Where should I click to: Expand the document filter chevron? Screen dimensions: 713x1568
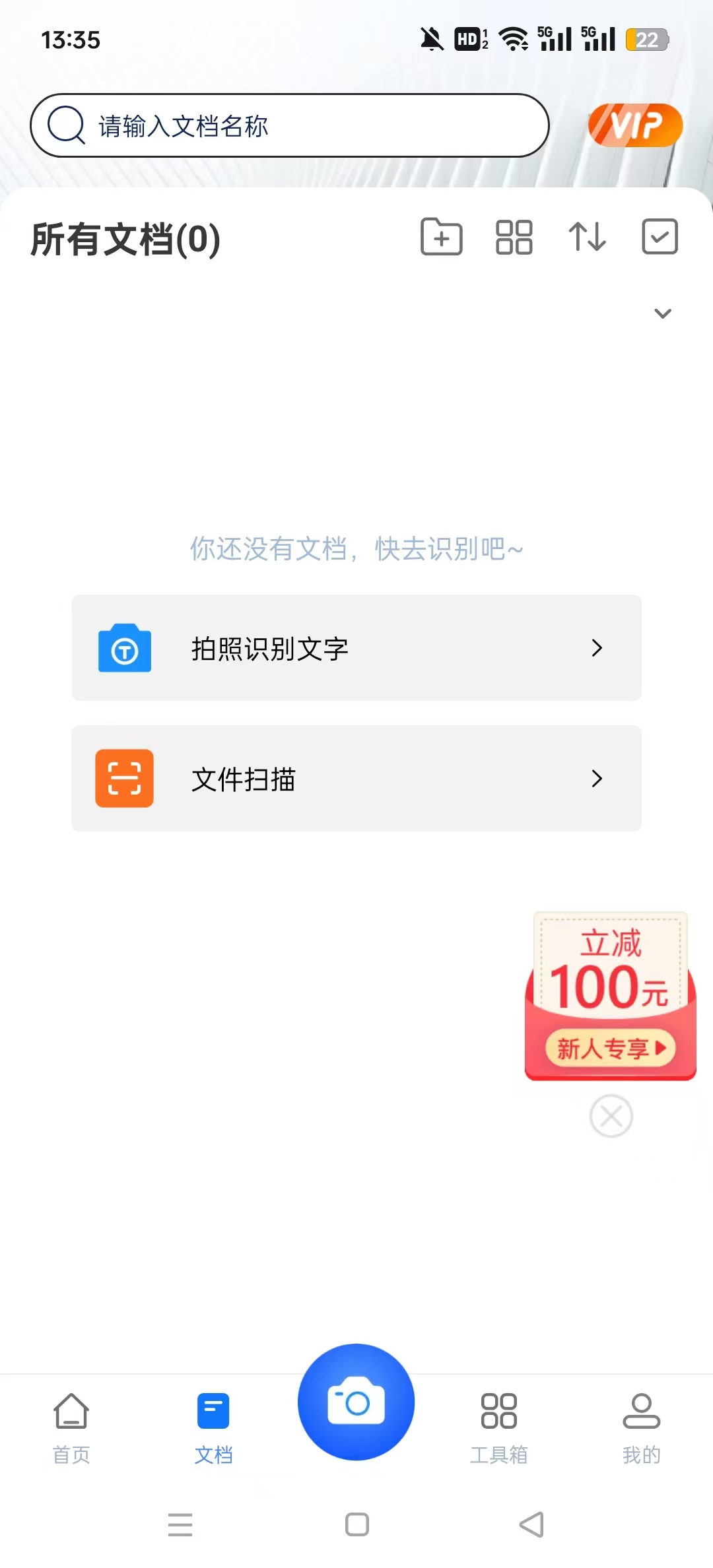point(662,313)
